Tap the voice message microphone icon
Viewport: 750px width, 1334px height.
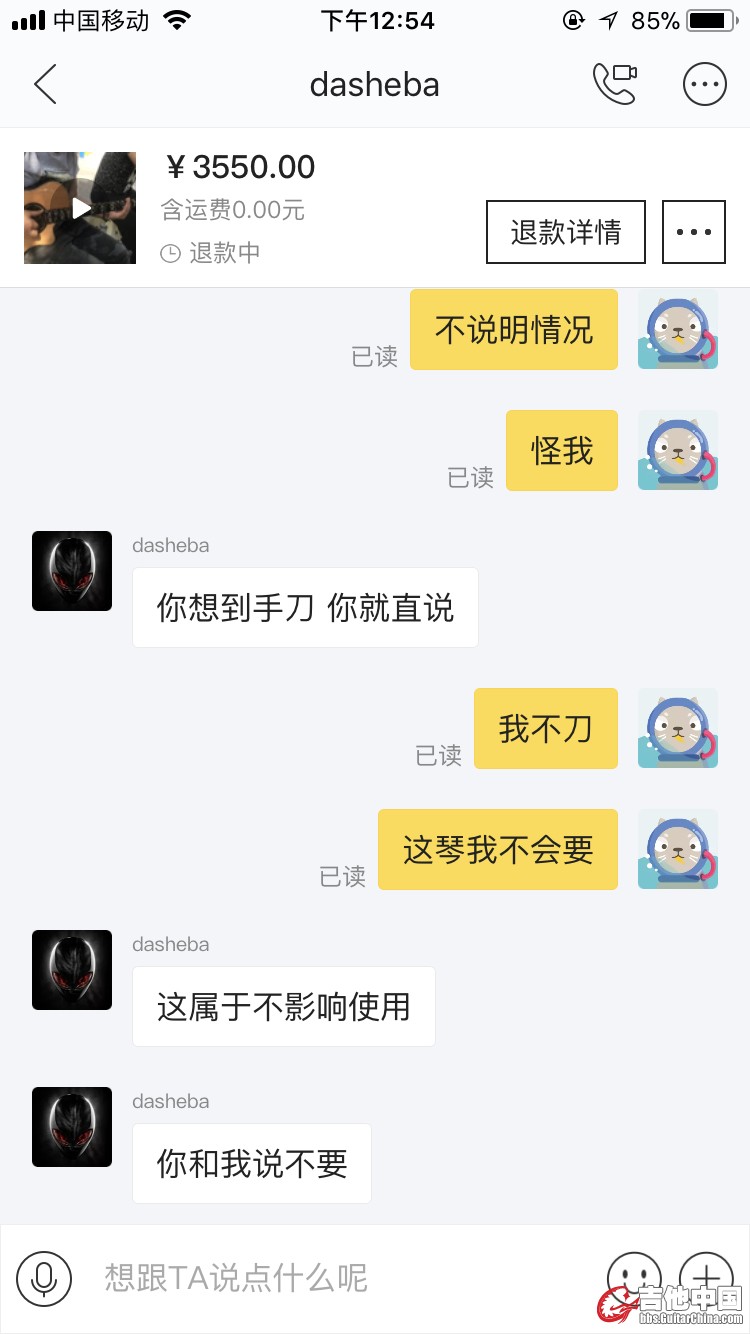44,1278
